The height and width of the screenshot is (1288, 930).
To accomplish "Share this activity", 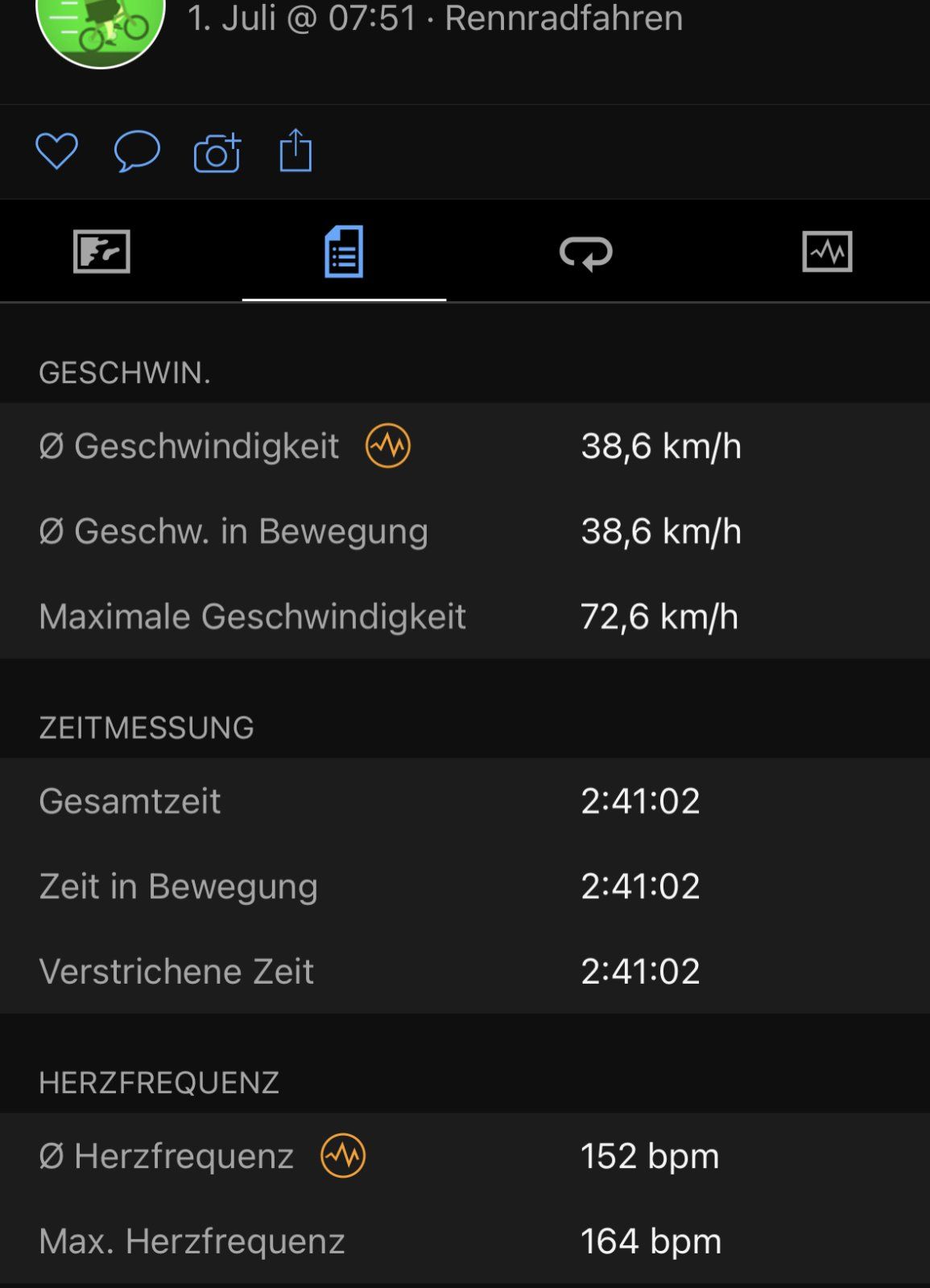I will click(x=296, y=151).
